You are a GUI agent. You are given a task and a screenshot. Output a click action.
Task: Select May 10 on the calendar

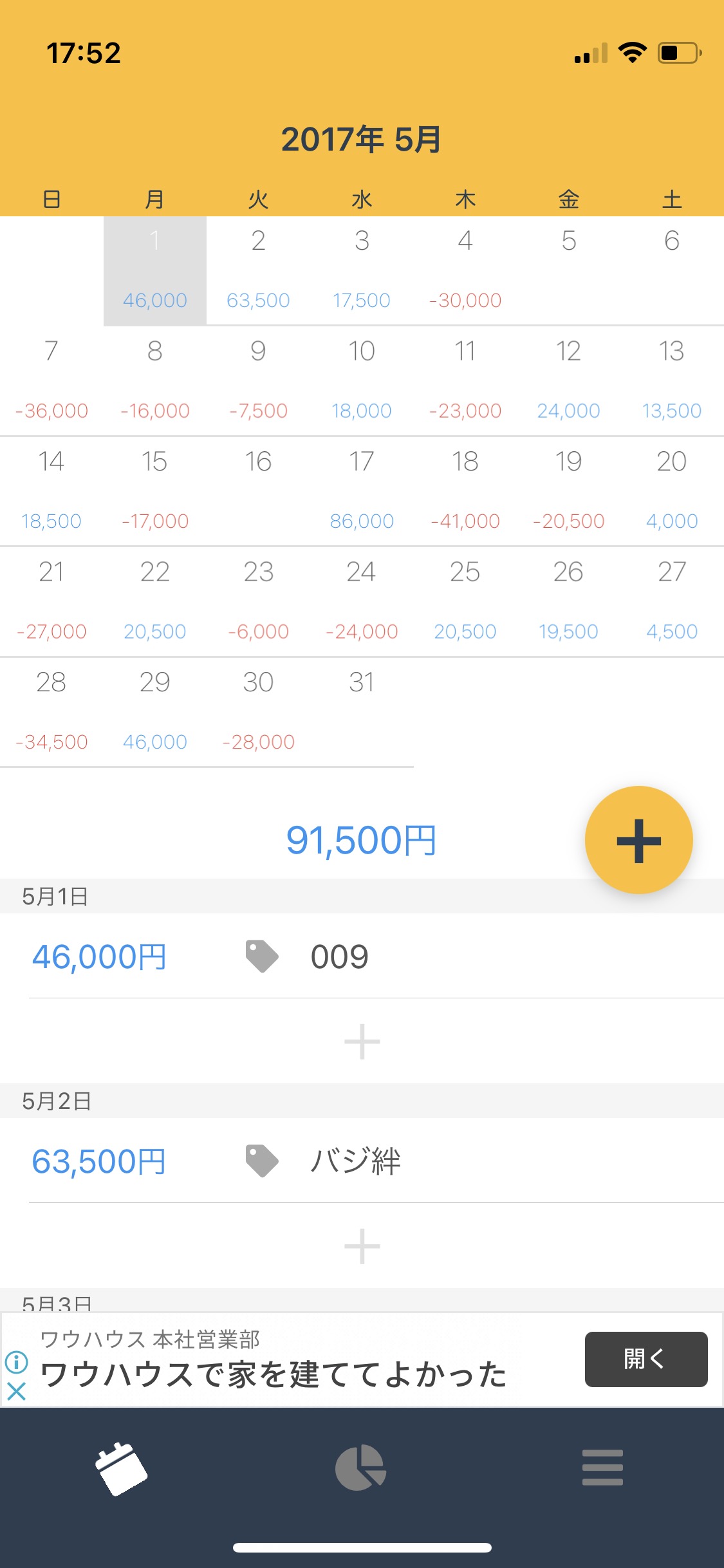pyautogui.click(x=362, y=380)
